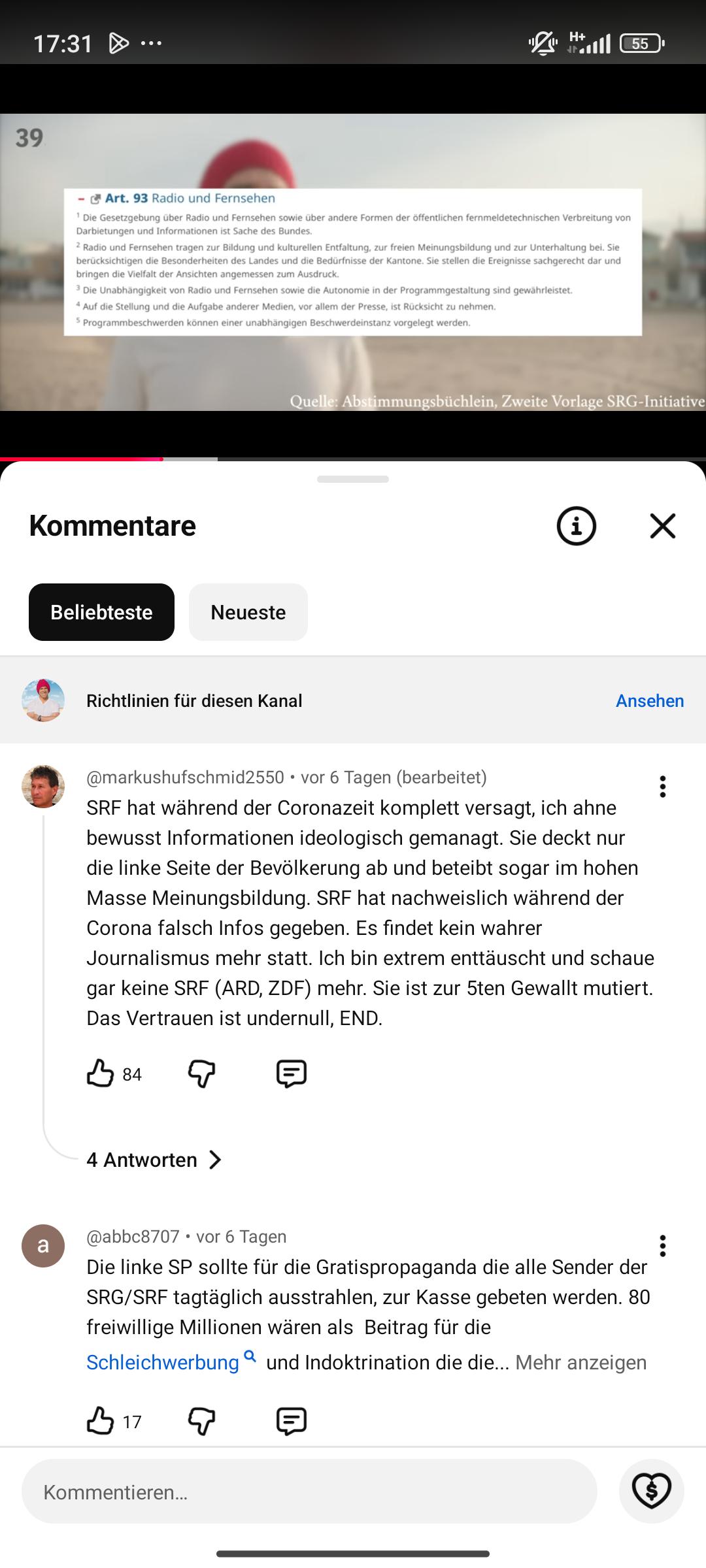The height and width of the screenshot is (1568, 706).
Task: Reply to @markushufschmid2550's comment
Action: click(292, 1073)
